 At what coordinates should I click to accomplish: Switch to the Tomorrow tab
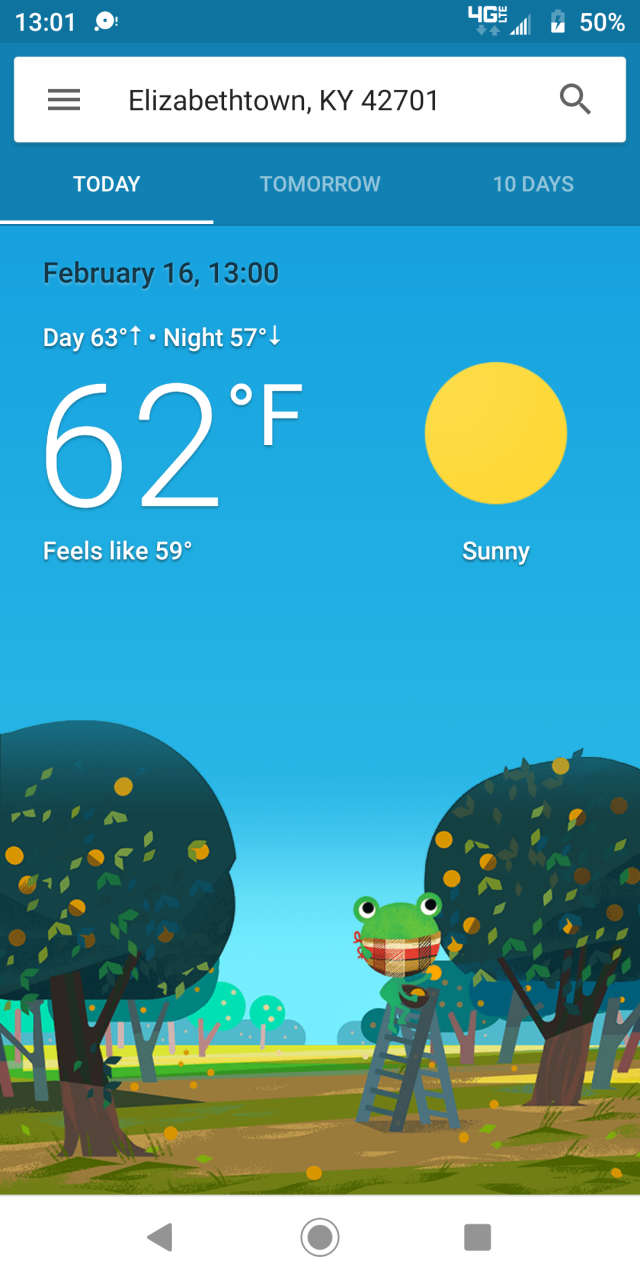(320, 184)
